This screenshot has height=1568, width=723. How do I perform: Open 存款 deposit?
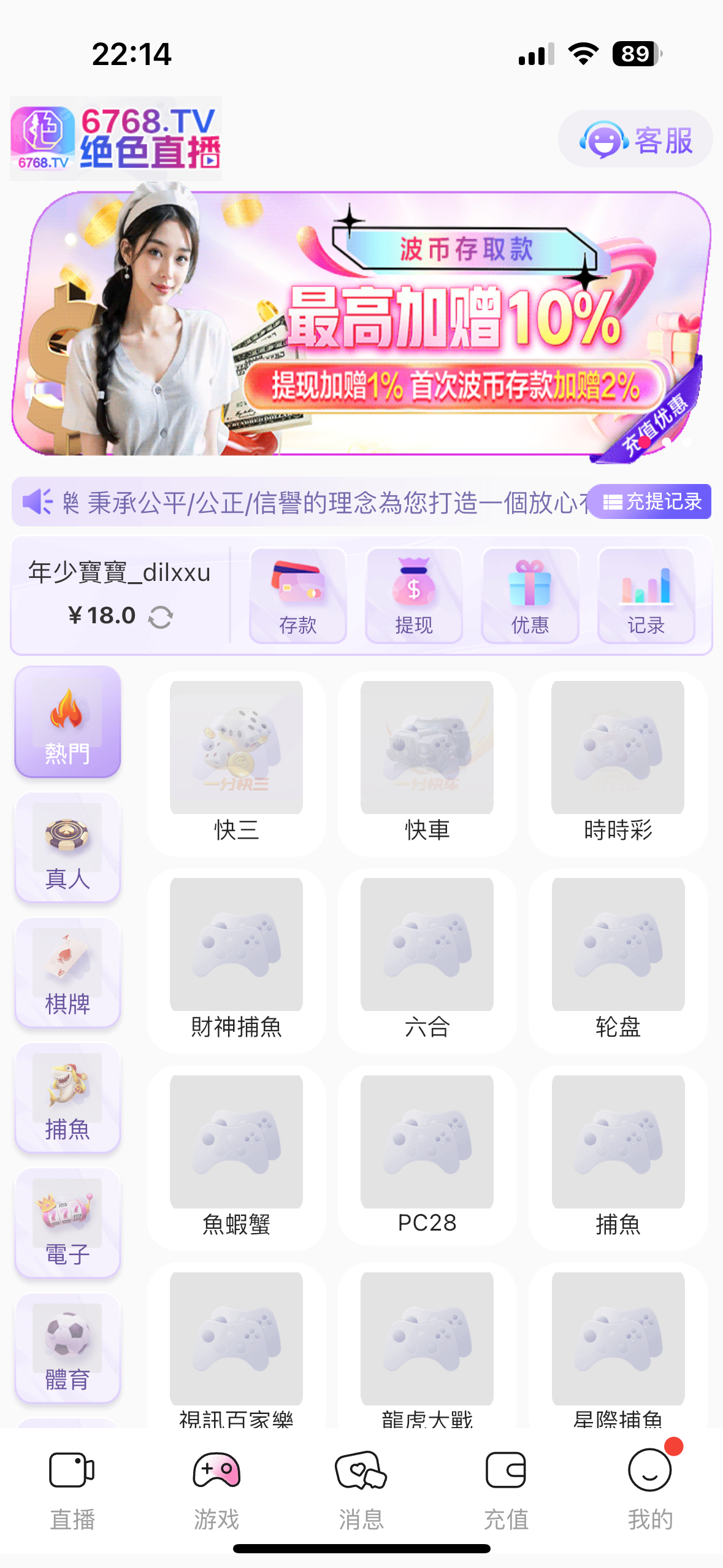click(298, 595)
